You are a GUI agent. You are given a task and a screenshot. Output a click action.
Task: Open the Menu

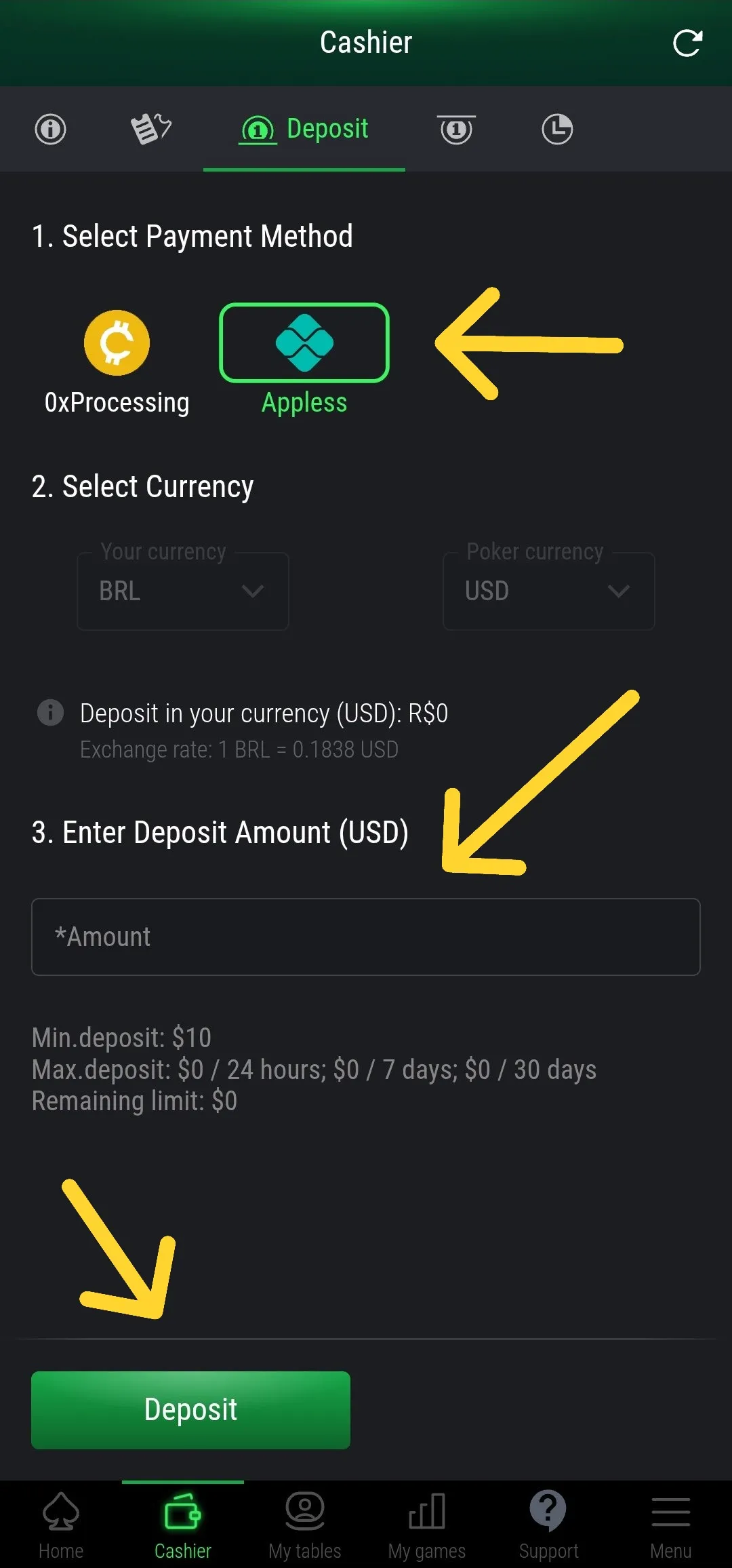[x=670, y=1524]
